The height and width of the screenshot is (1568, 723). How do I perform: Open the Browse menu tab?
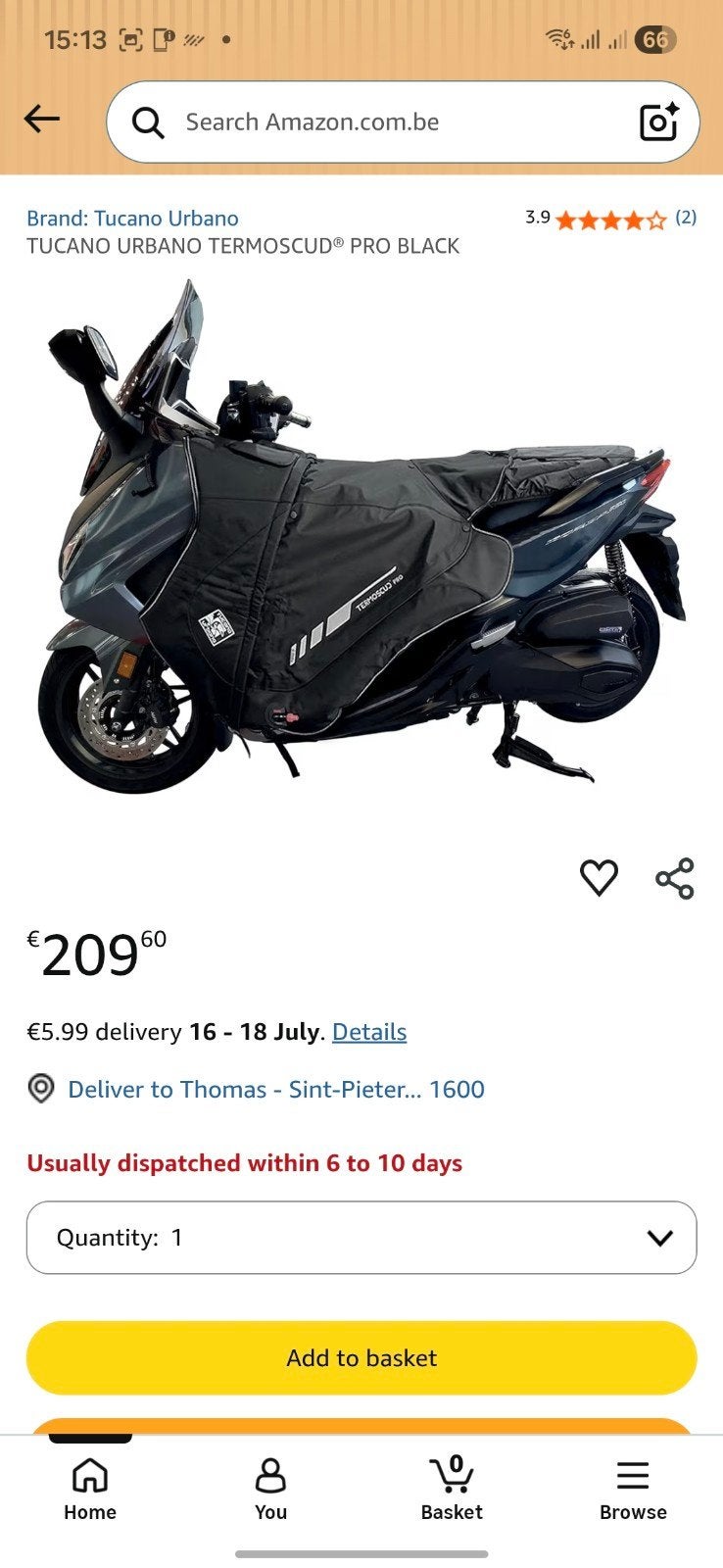tap(633, 1489)
